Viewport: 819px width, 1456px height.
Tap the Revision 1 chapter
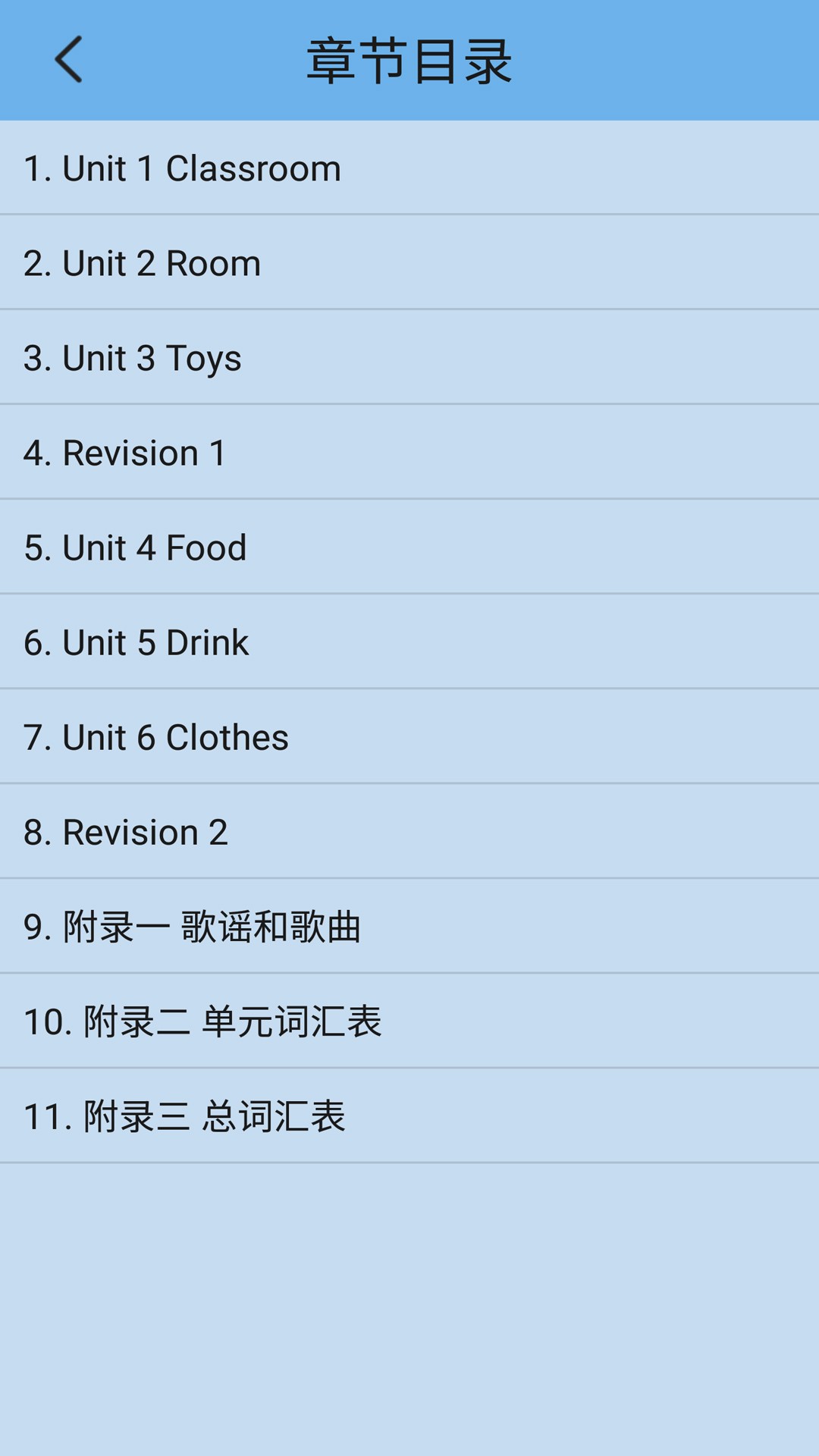[x=125, y=453]
